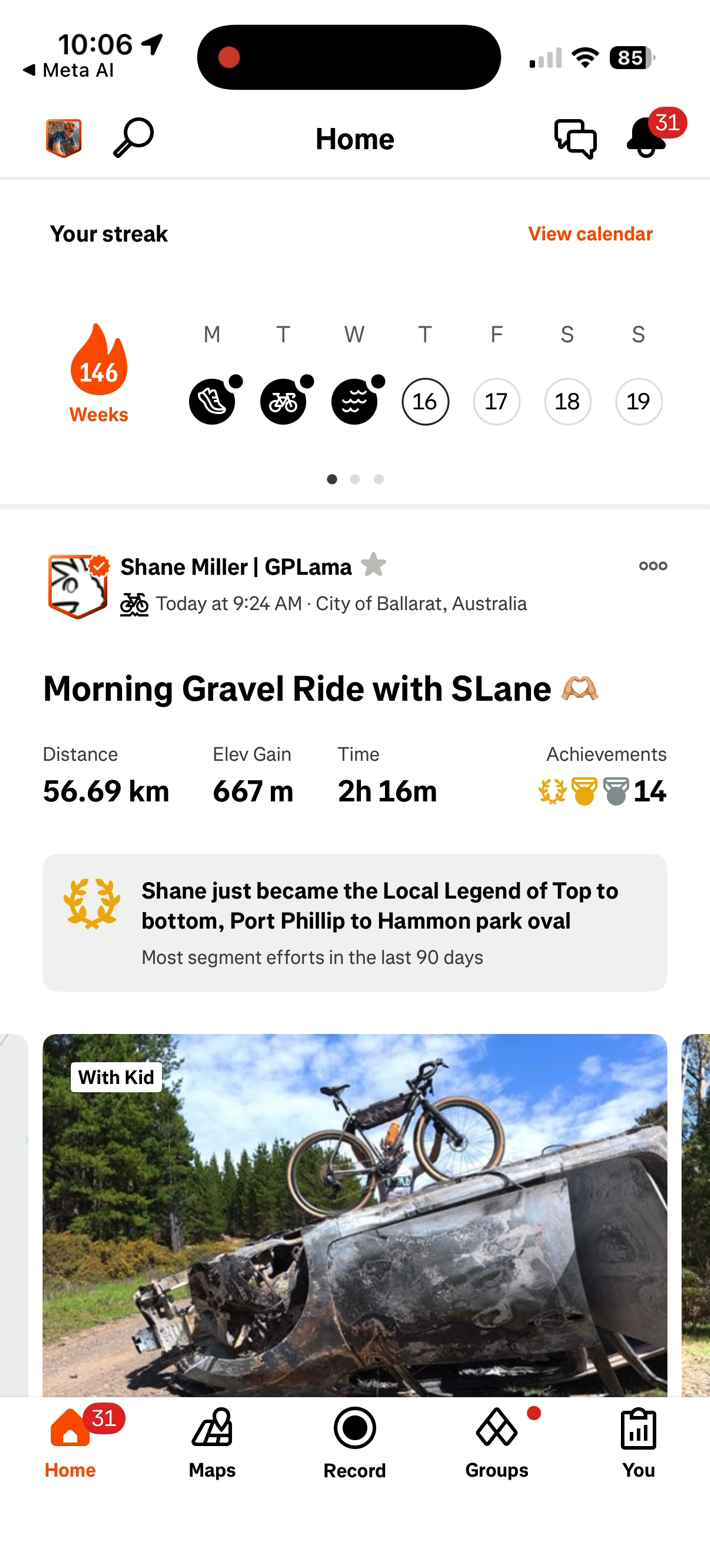The image size is (710, 1544).
Task: Start recording from the Record tab
Action: pos(354,1444)
